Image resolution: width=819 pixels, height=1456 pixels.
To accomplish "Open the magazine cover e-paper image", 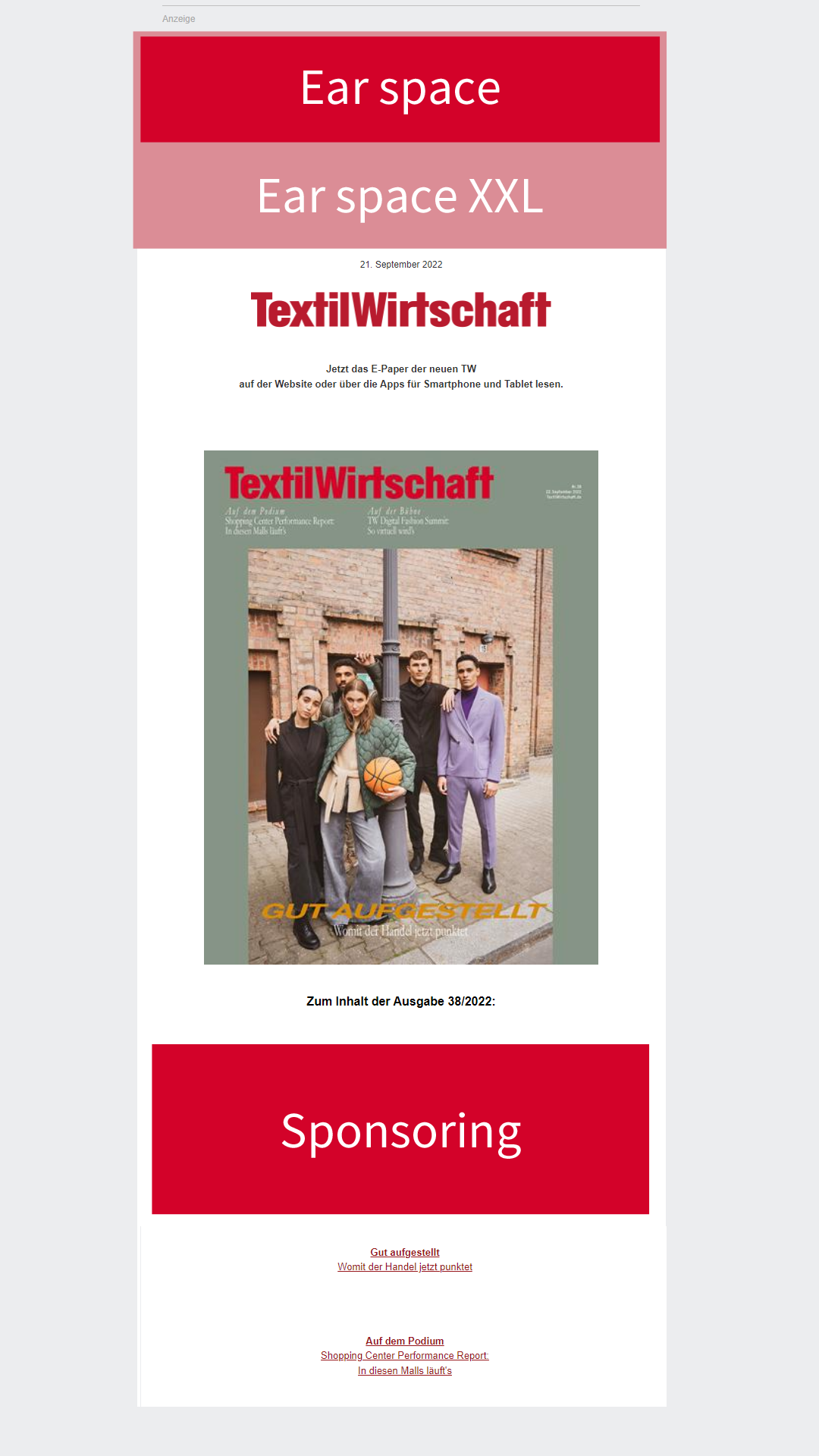I will pos(400,707).
